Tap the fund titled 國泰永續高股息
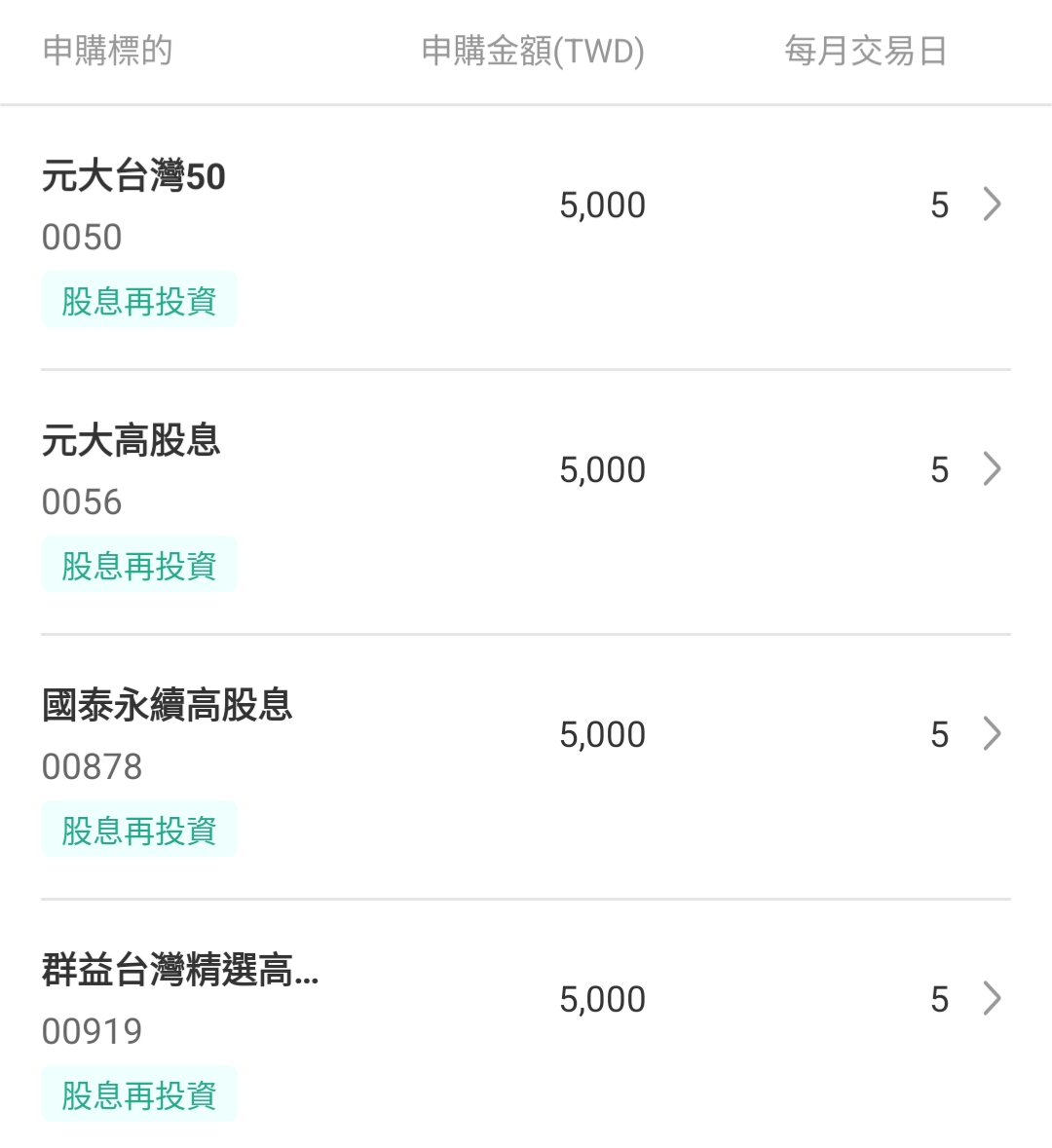Image resolution: width=1052 pixels, height=1148 pixels. (x=168, y=706)
